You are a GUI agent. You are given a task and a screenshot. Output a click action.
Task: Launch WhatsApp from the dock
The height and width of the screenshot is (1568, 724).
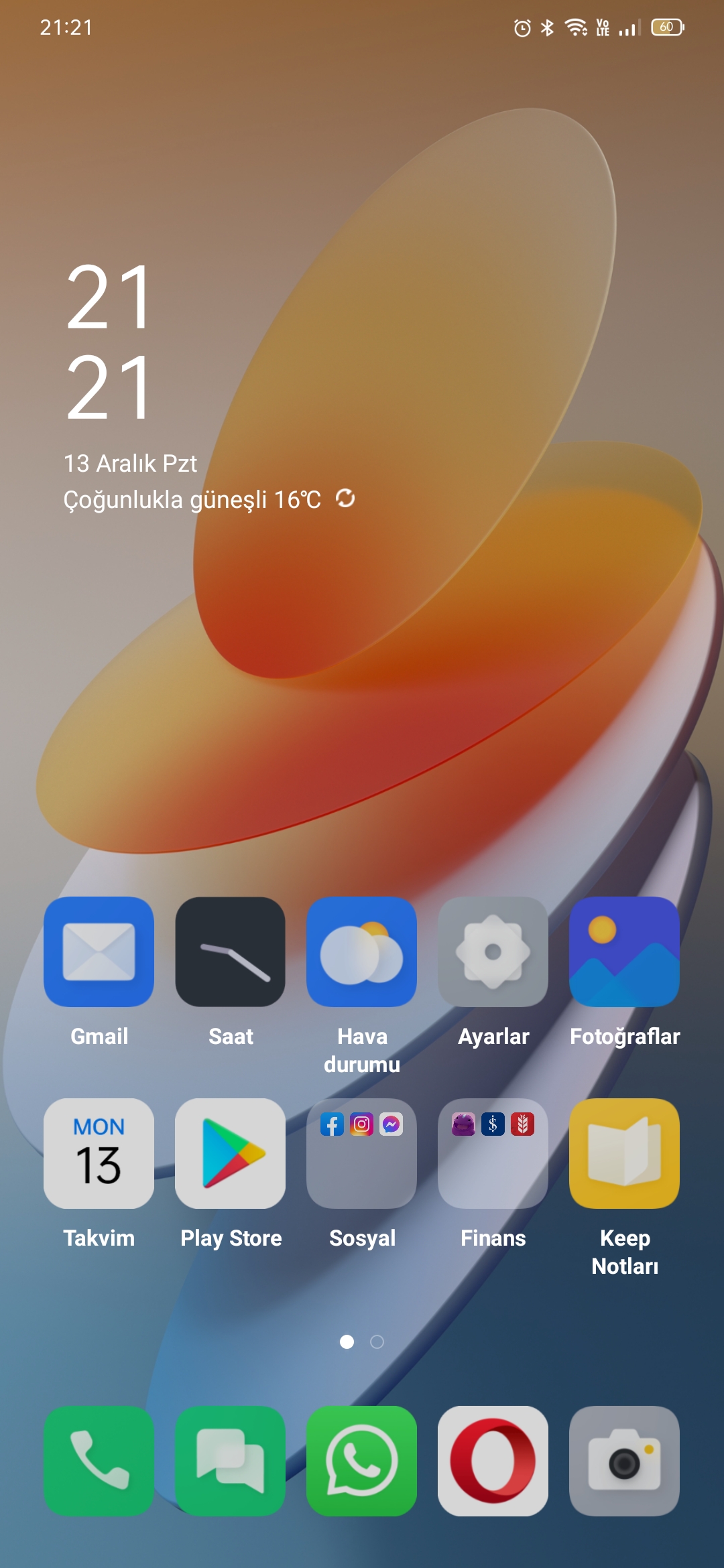[361, 1461]
